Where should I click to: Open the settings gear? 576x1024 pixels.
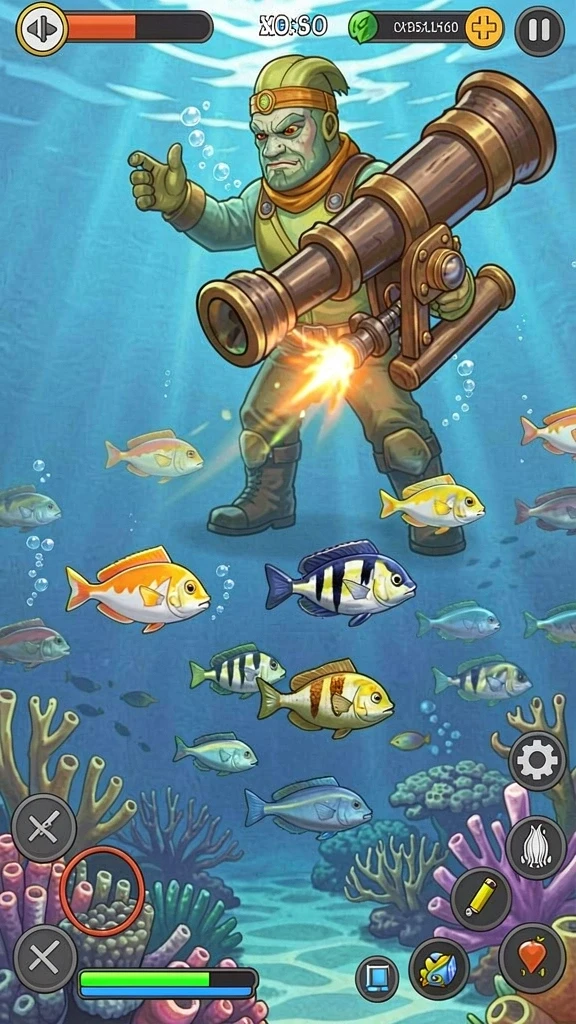coord(537,761)
